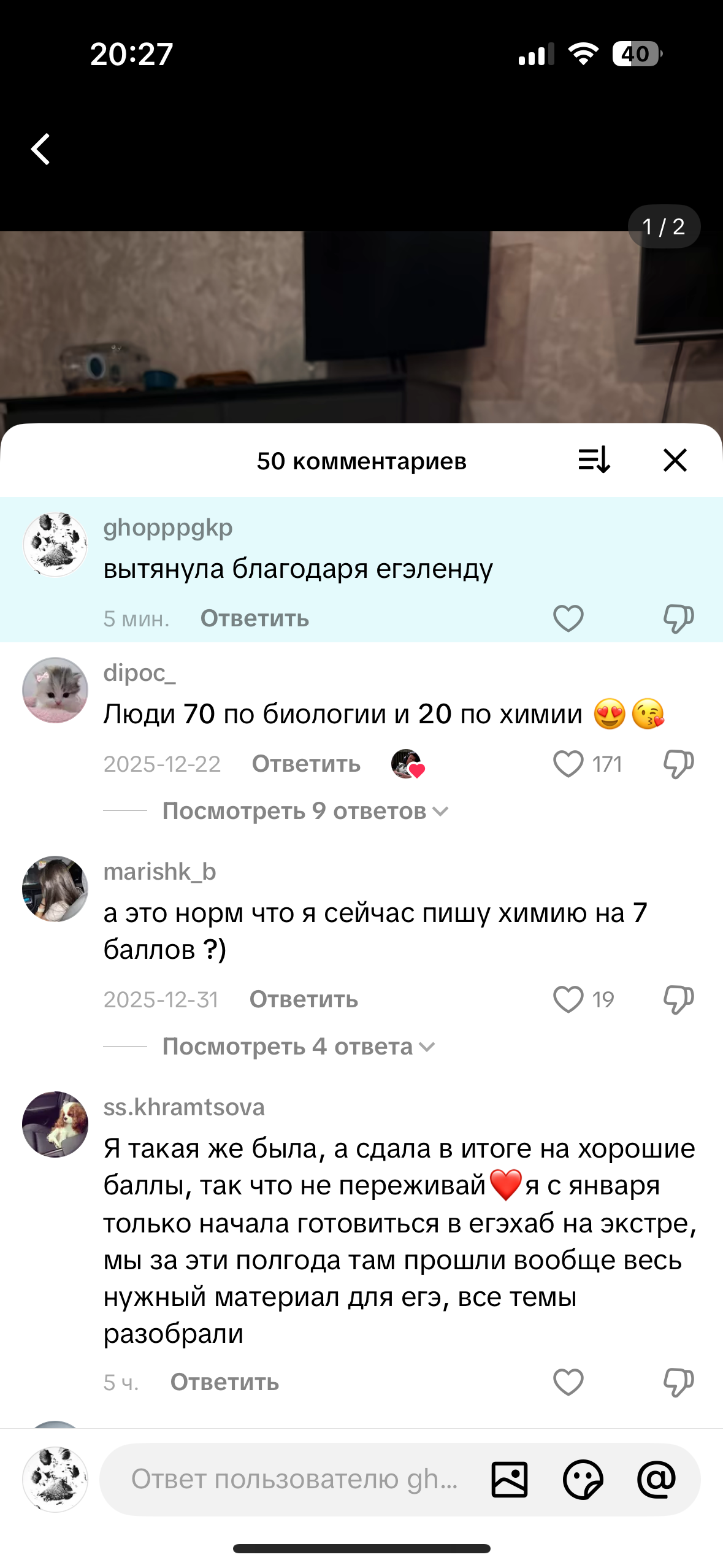Dislike ghopppgkp's comment
The image size is (723, 1568).
click(678, 618)
